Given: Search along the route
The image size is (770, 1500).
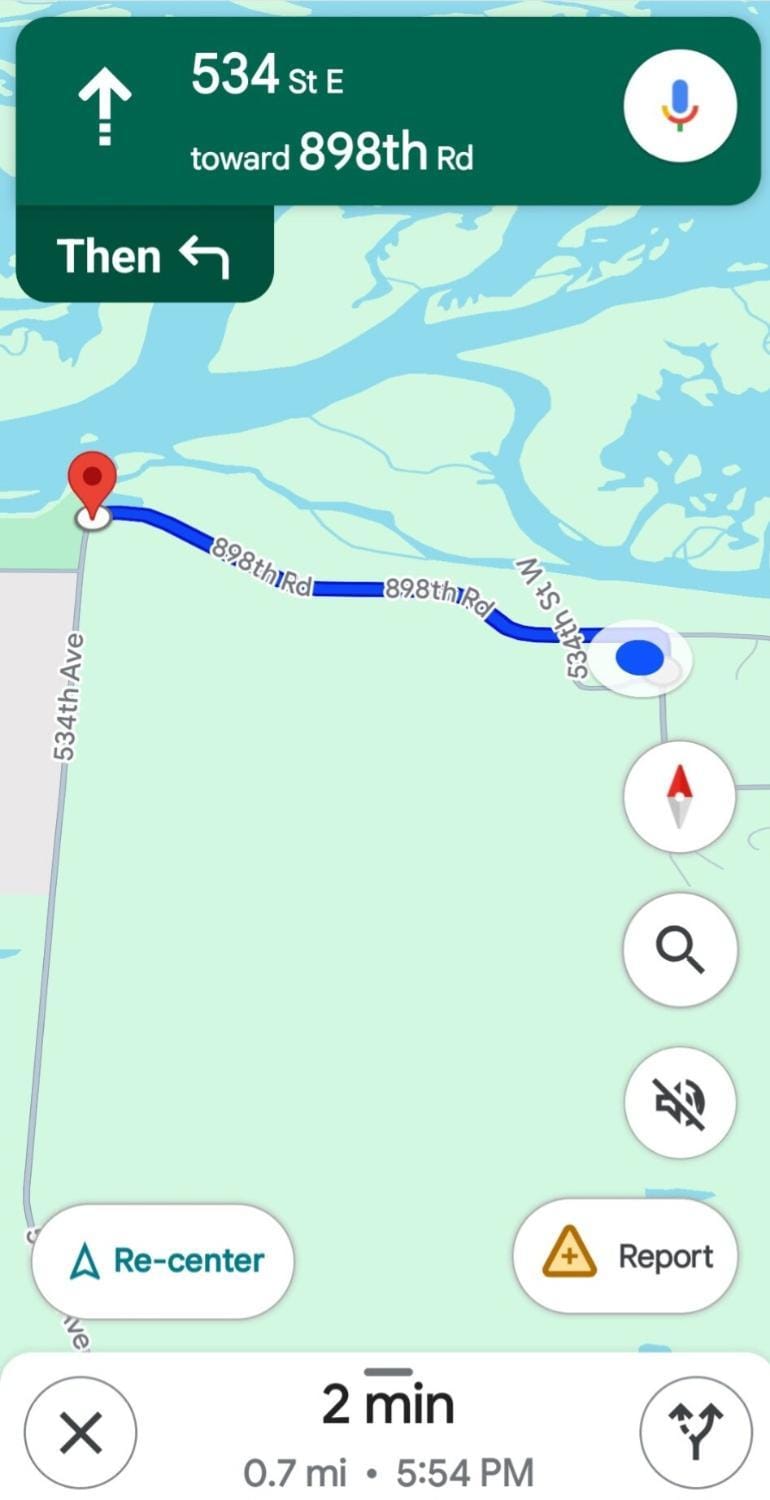Looking at the screenshot, I should [680, 949].
